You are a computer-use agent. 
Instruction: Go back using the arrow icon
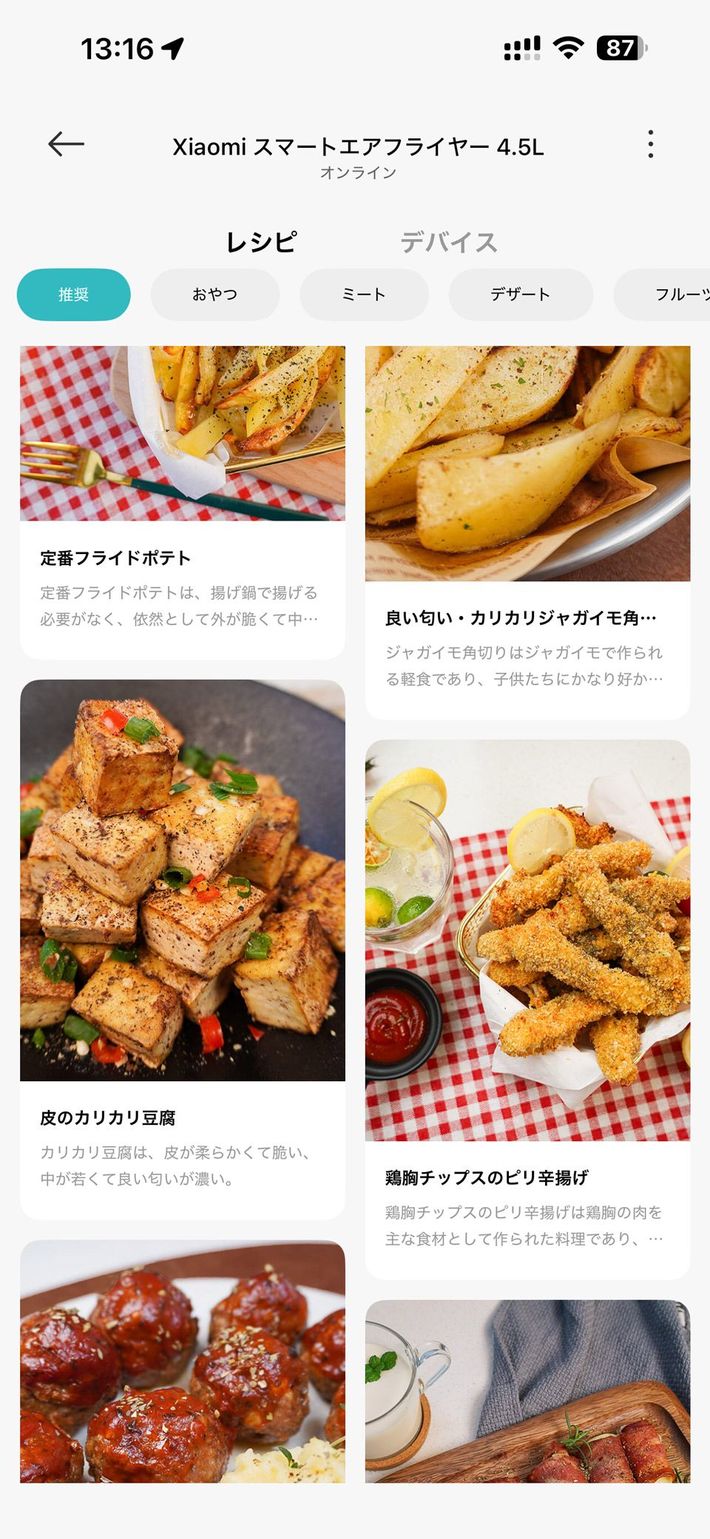click(x=66, y=144)
